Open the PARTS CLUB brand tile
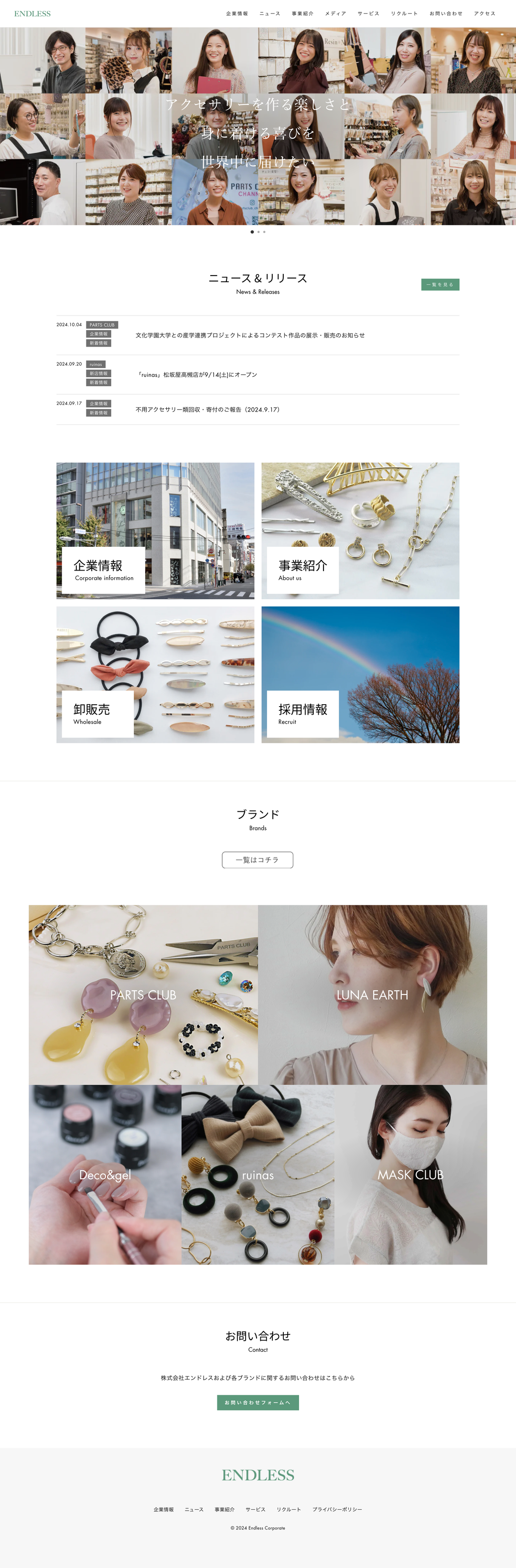 143,995
